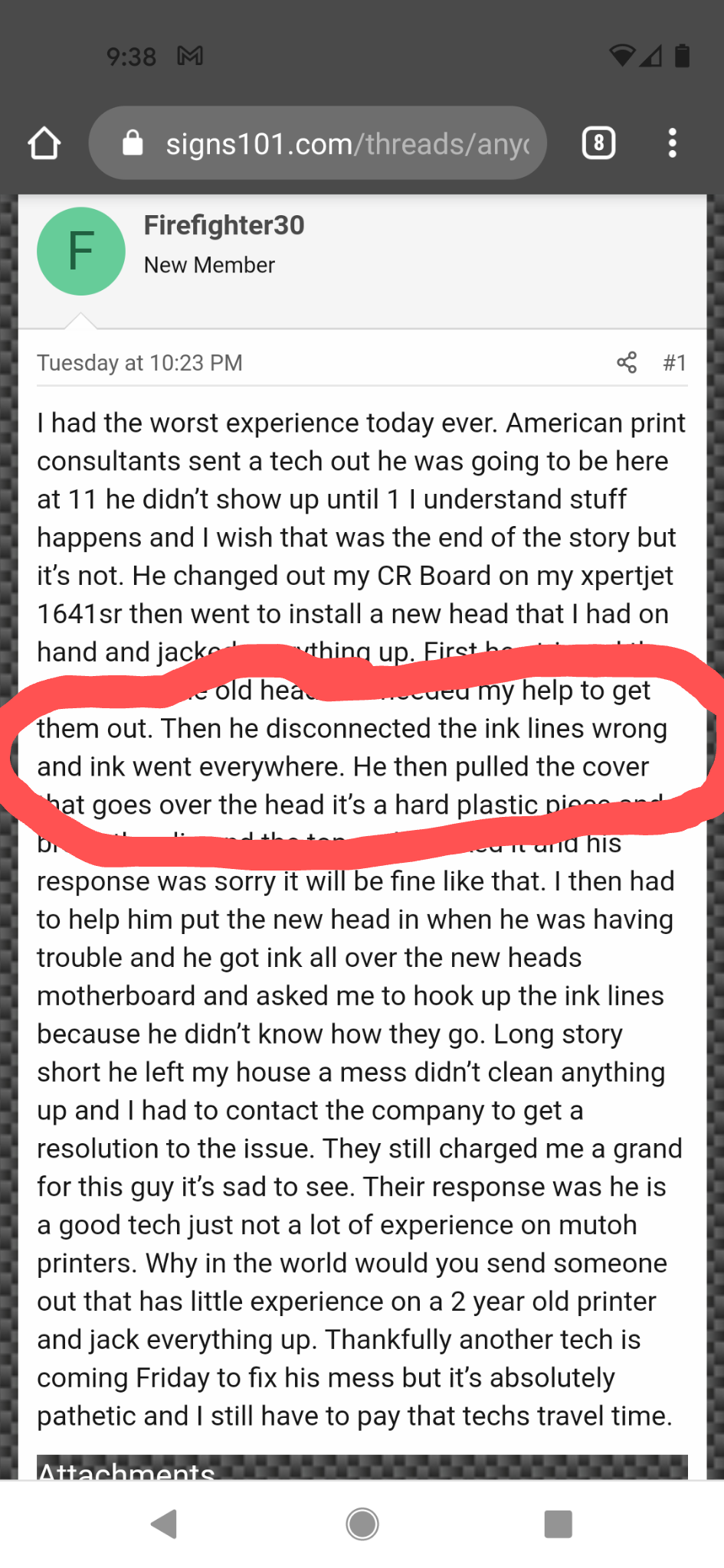
Task: Open the browser overflow menu
Action: 672,143
